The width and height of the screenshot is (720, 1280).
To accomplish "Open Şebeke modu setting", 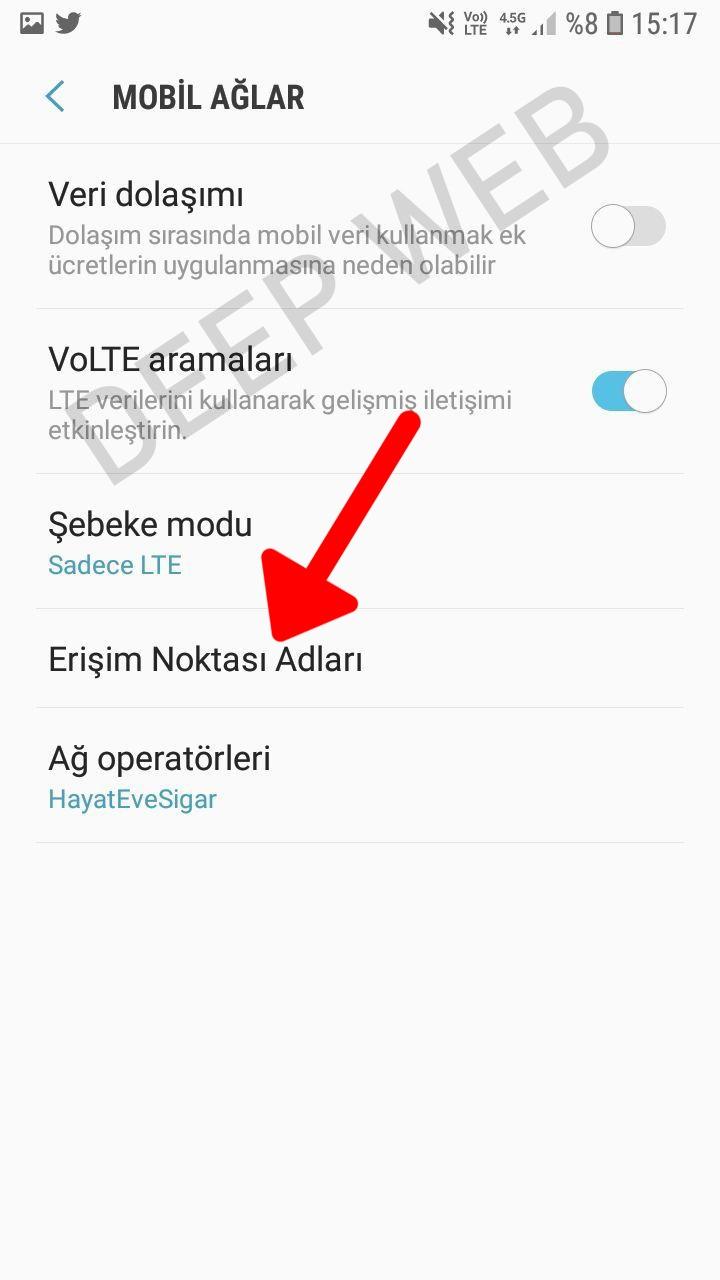I will pos(150,542).
